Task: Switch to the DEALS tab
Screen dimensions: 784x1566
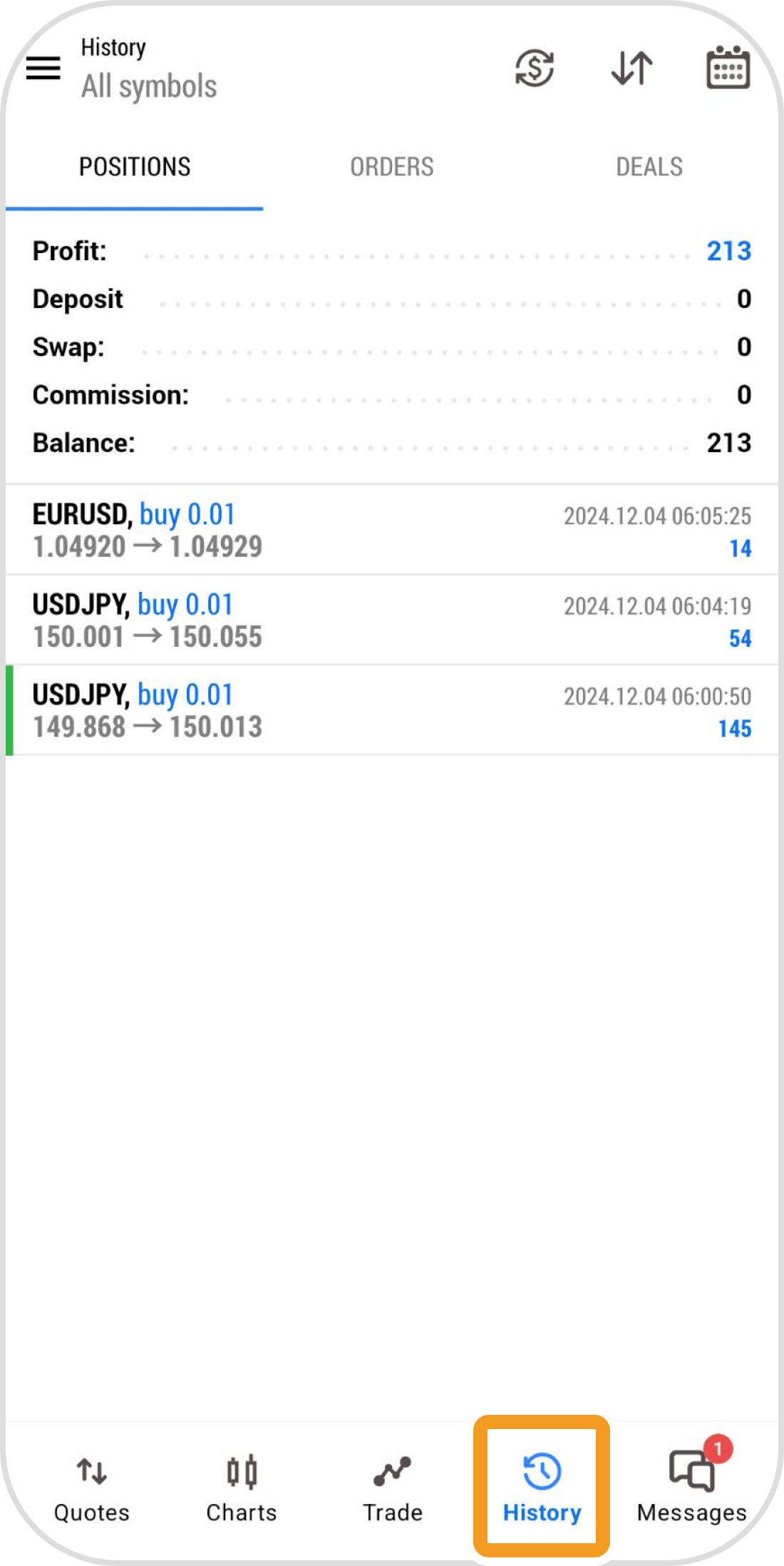Action: (649, 167)
